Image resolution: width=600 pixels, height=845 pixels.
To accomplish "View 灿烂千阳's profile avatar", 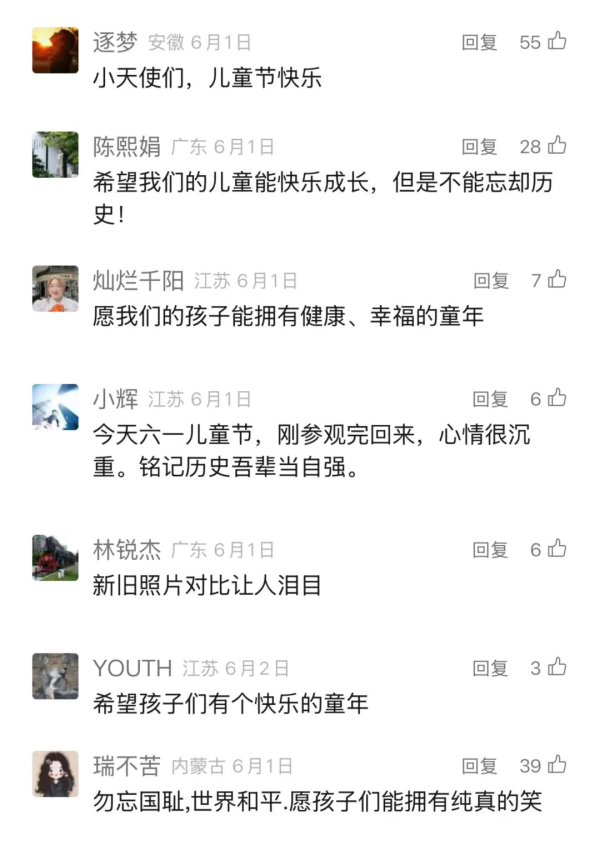I will (55, 289).
